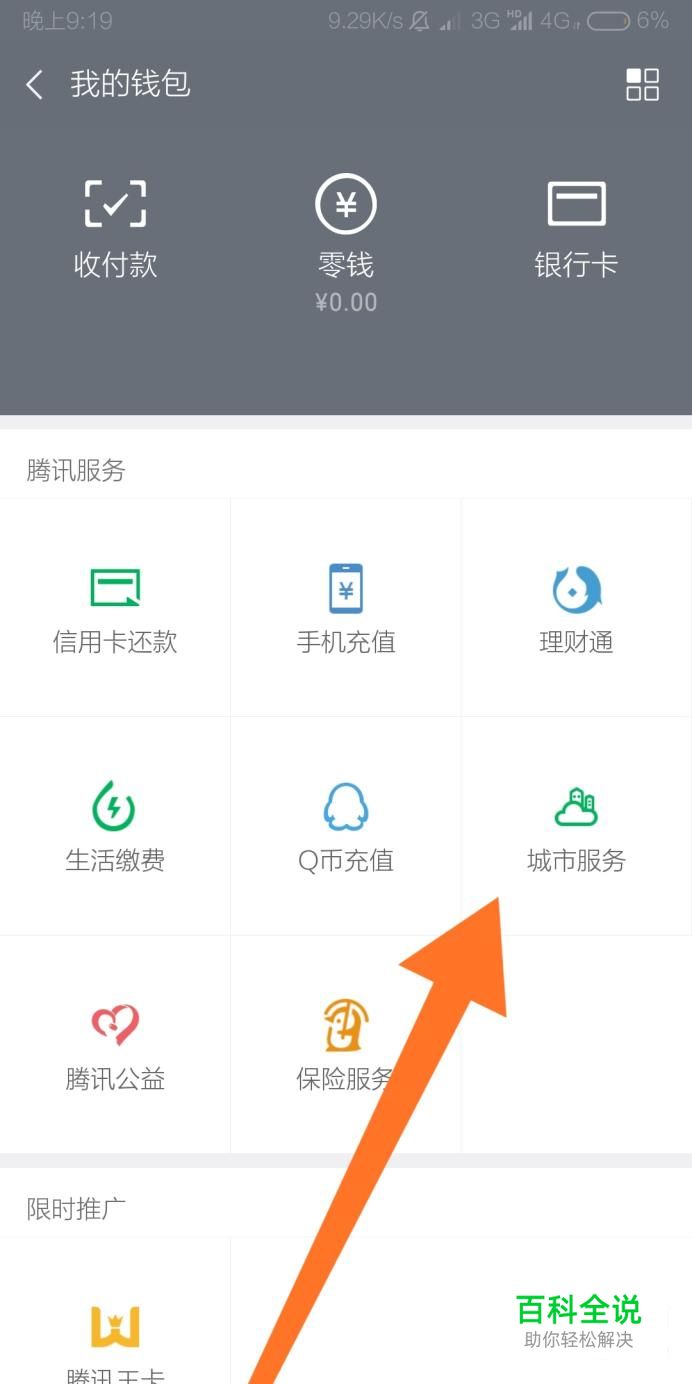
Task: Open 收付款 payment code
Action: click(115, 230)
